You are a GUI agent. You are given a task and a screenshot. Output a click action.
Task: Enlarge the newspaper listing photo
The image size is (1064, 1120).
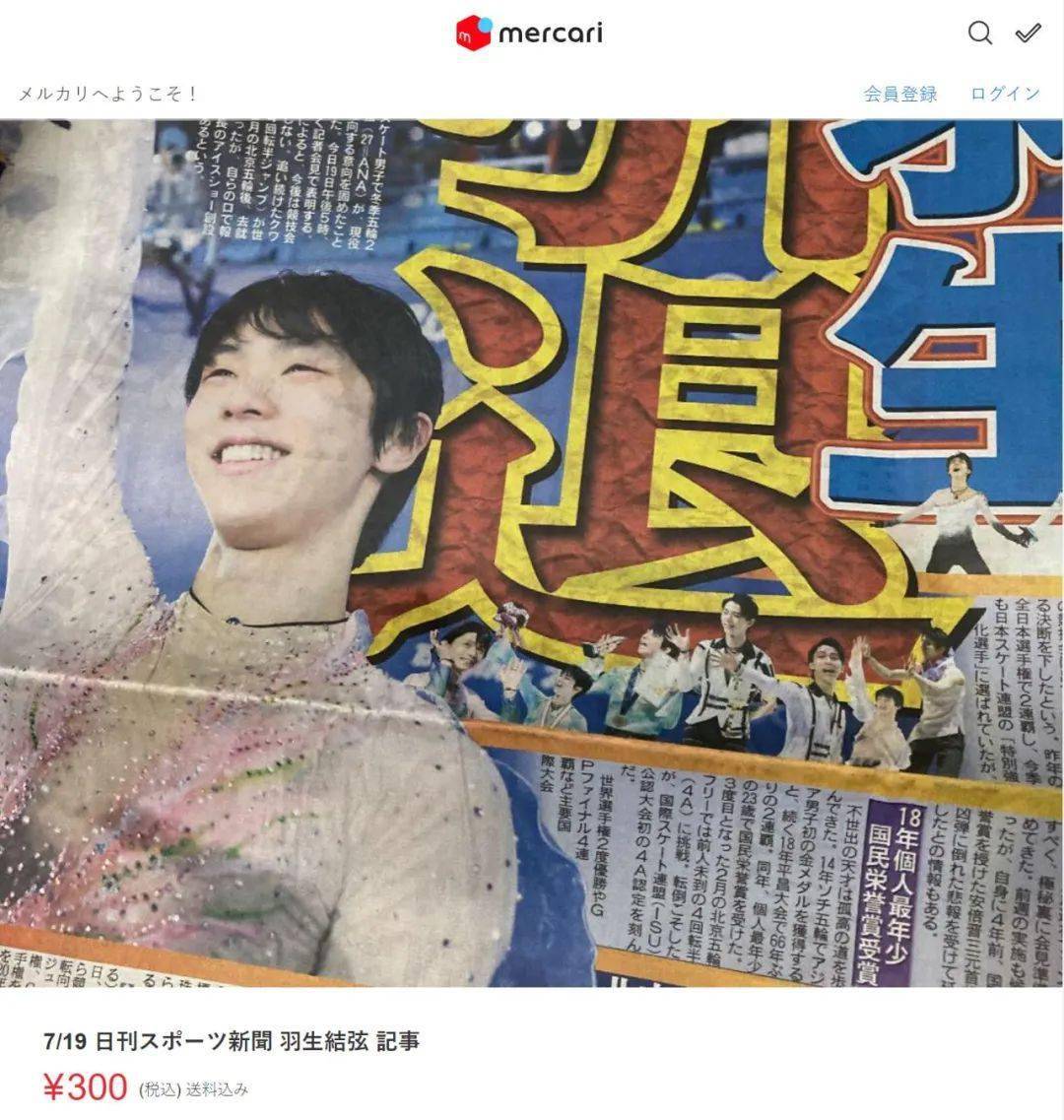(532, 552)
